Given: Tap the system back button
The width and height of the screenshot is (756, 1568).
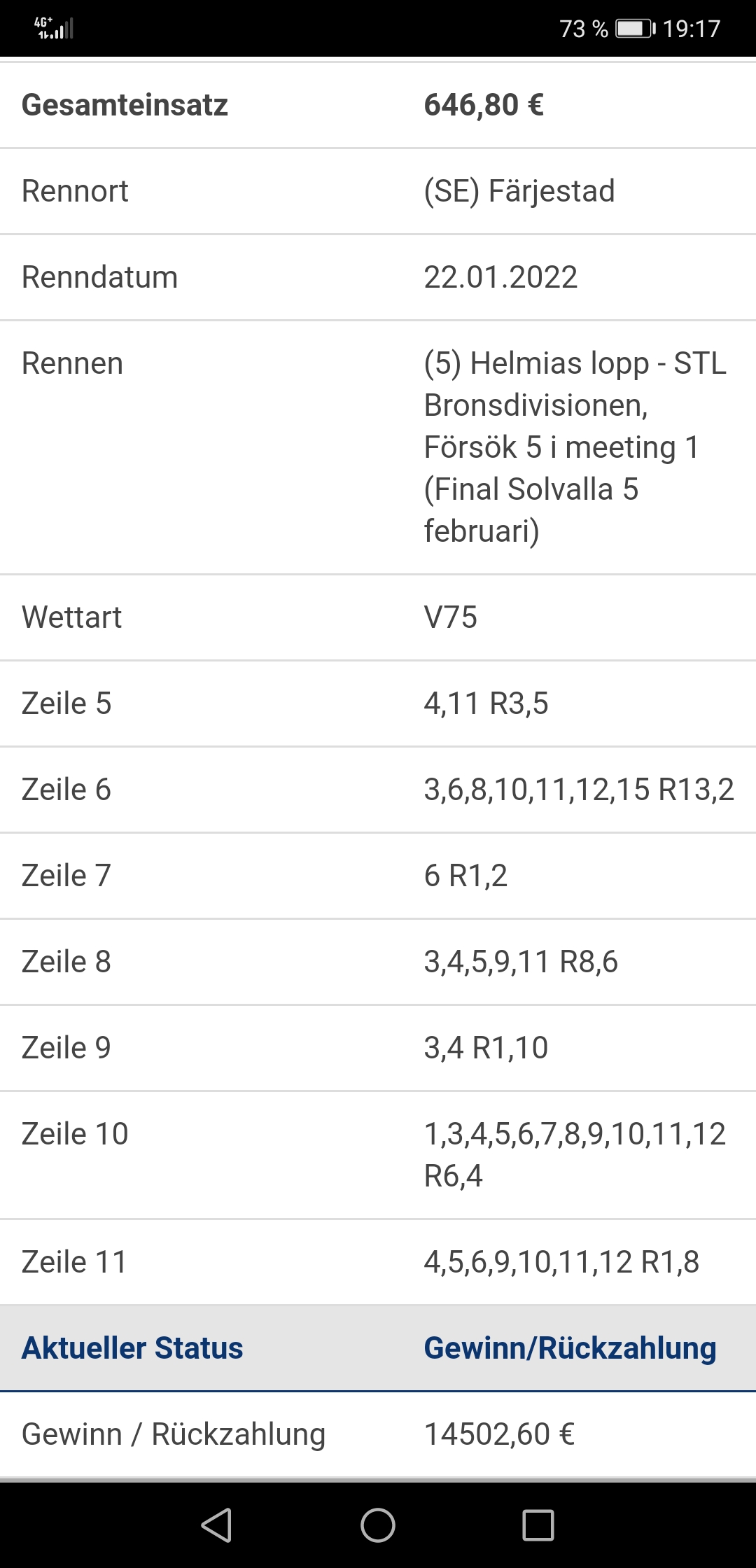Looking at the screenshot, I should (x=217, y=1525).
